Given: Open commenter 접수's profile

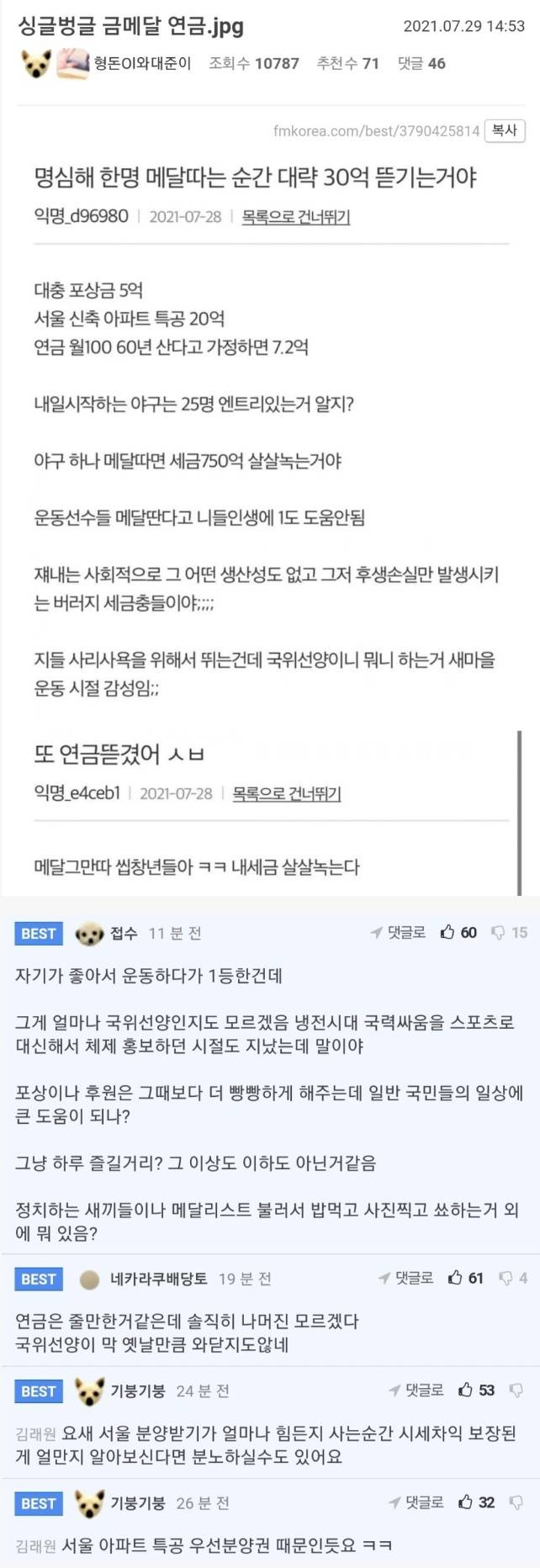Looking at the screenshot, I should point(123,933).
